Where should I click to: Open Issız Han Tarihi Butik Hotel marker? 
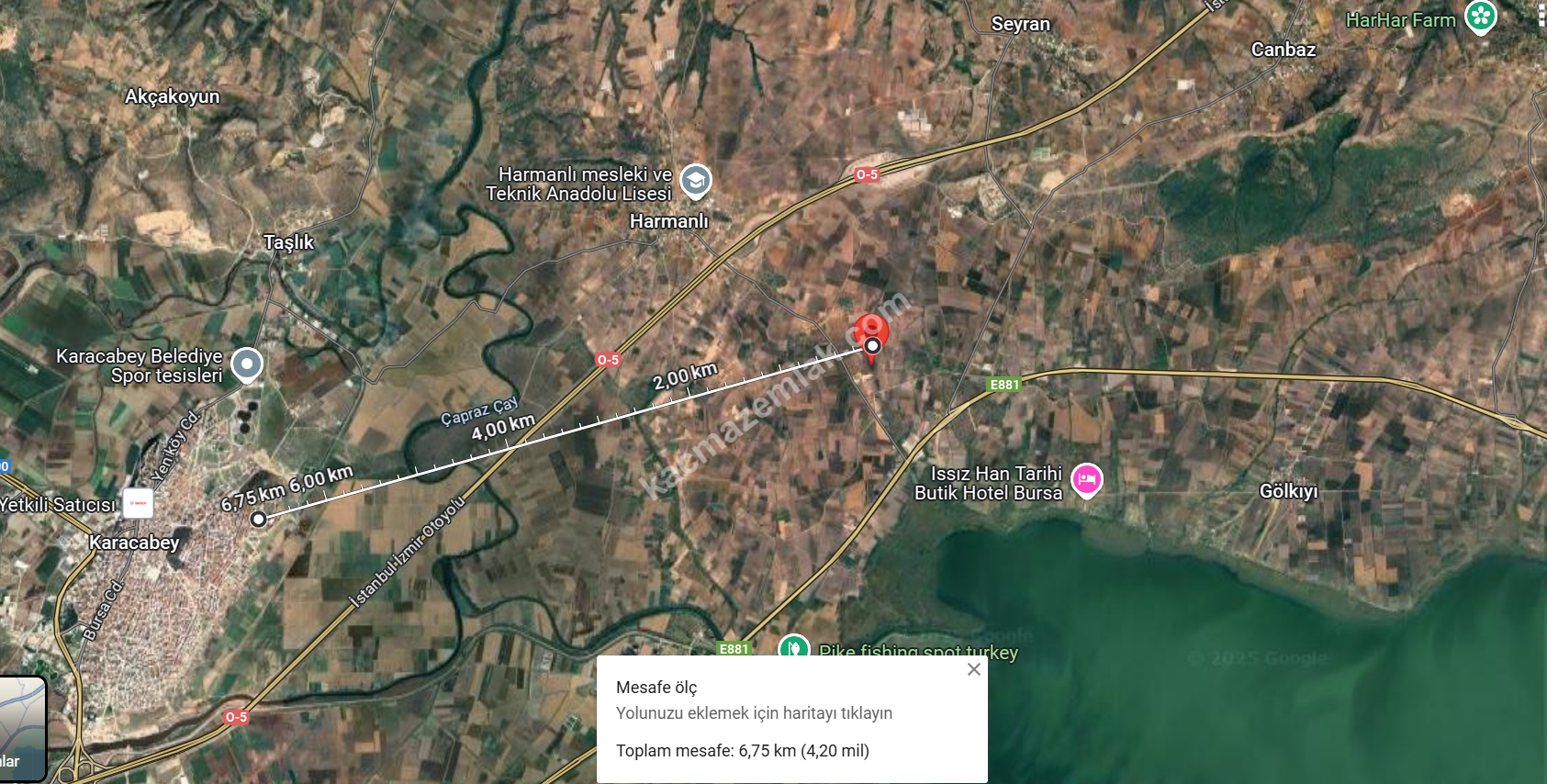tap(1087, 479)
